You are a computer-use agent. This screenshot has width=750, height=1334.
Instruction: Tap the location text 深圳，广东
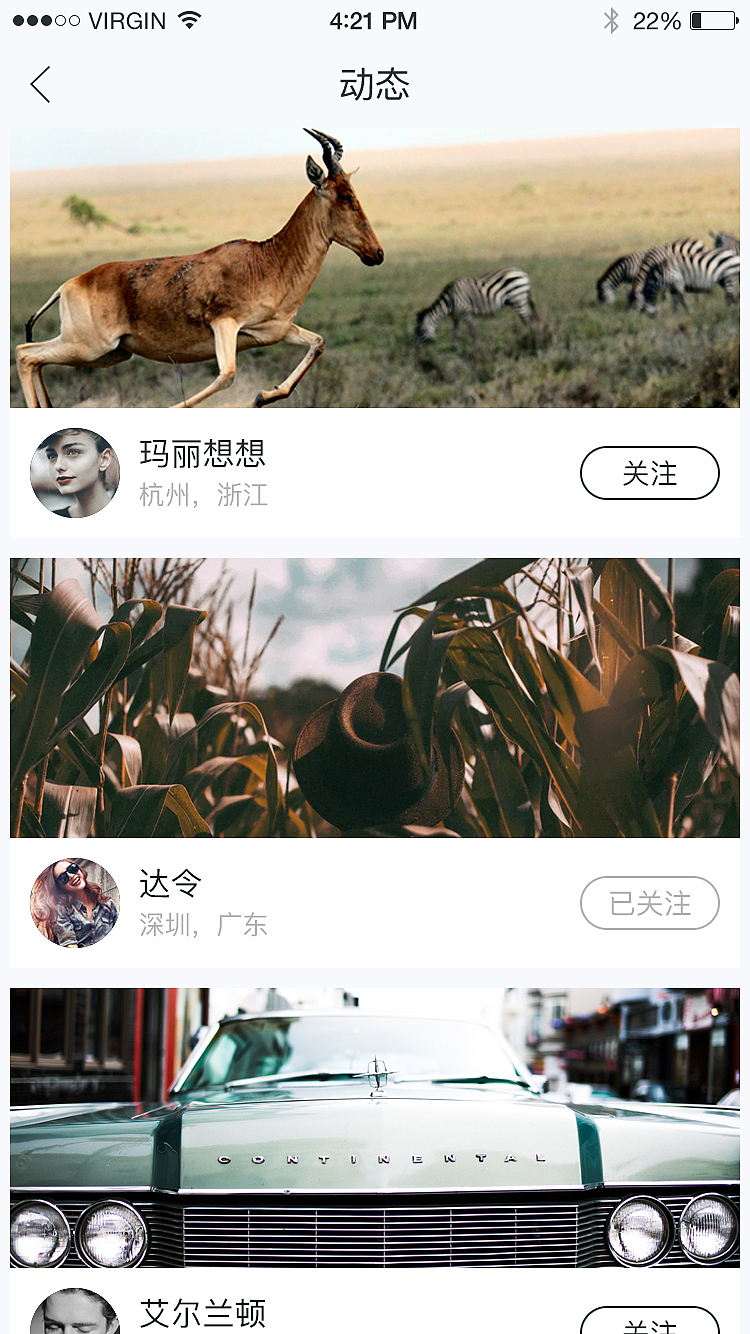click(203, 926)
